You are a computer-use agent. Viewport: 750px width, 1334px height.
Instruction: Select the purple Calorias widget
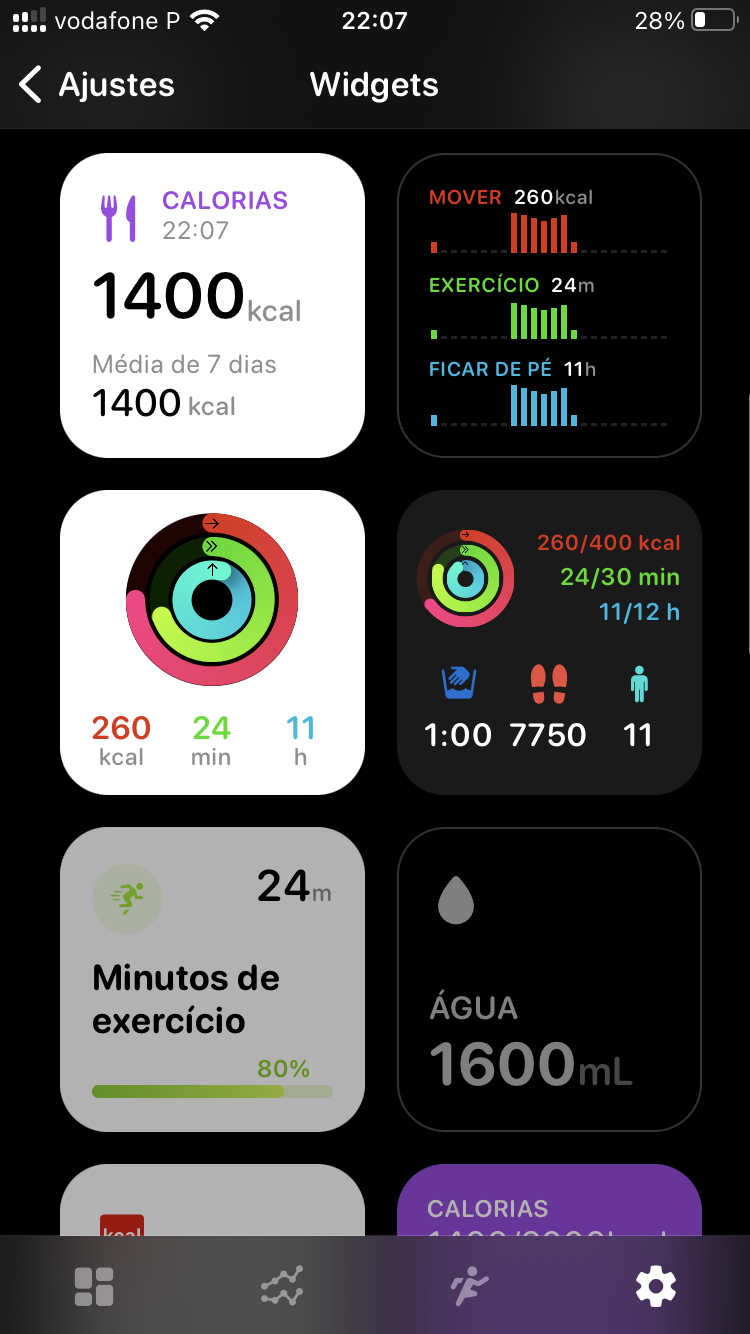pyautogui.click(x=549, y=1200)
